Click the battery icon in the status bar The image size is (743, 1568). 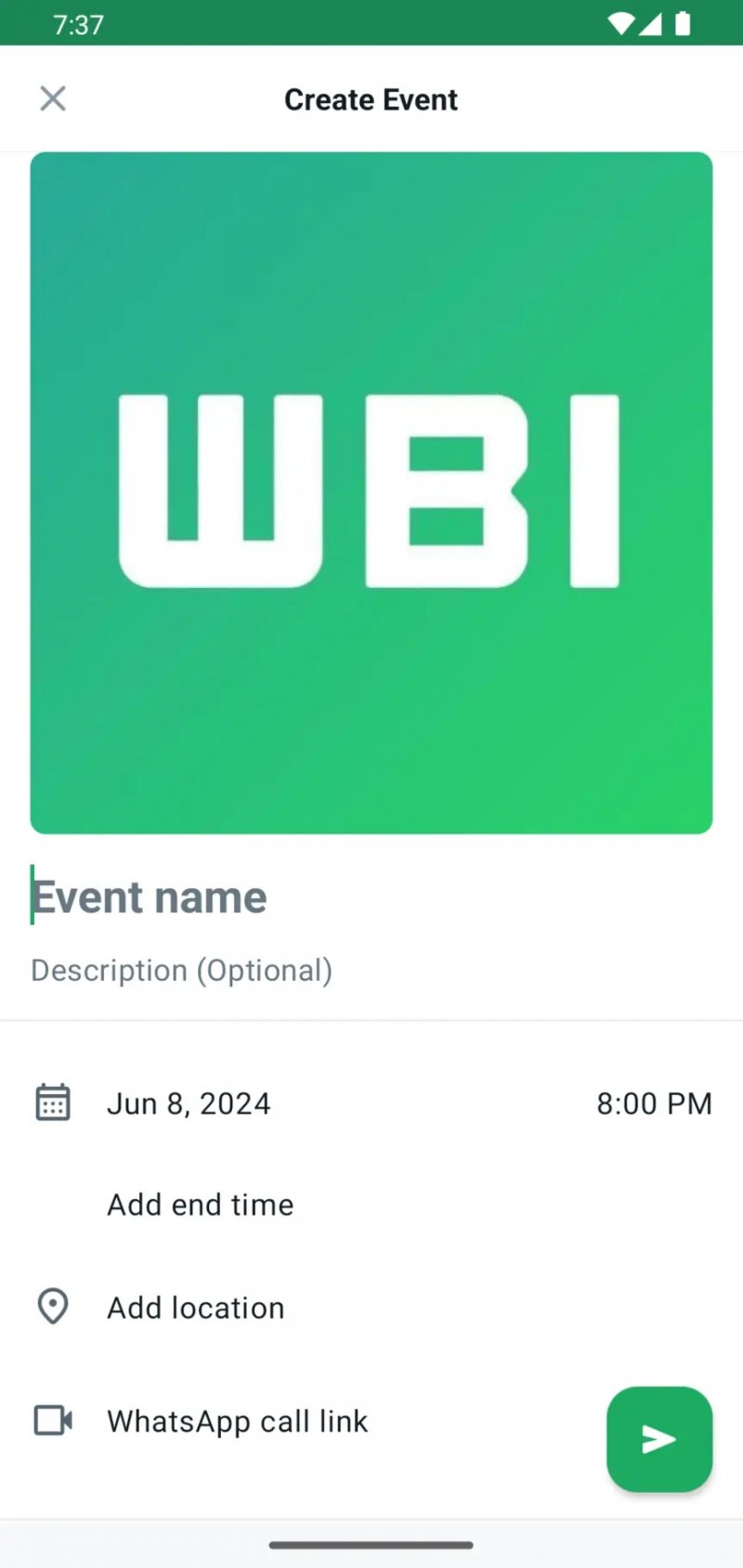coord(684,23)
